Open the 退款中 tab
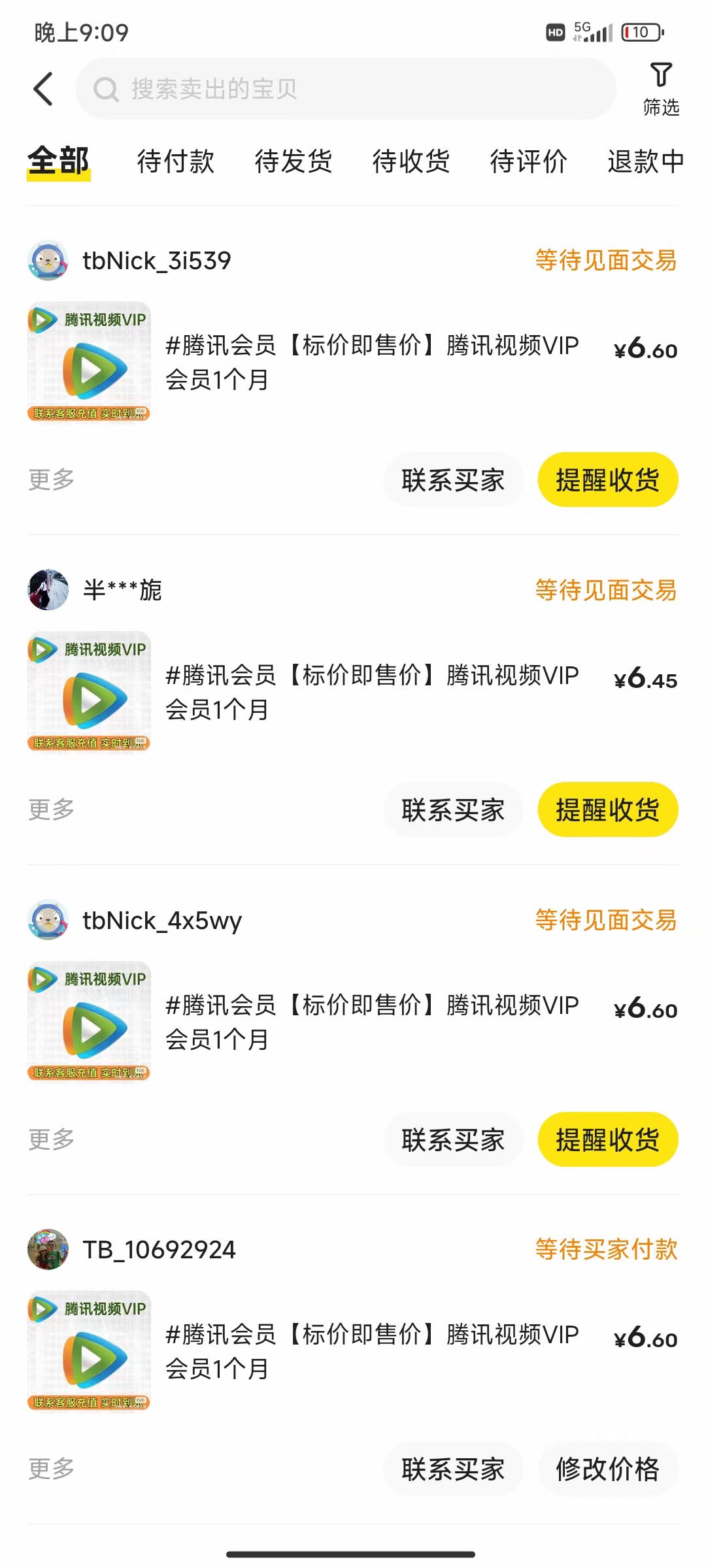This screenshot has height=1568, width=706. click(x=645, y=163)
